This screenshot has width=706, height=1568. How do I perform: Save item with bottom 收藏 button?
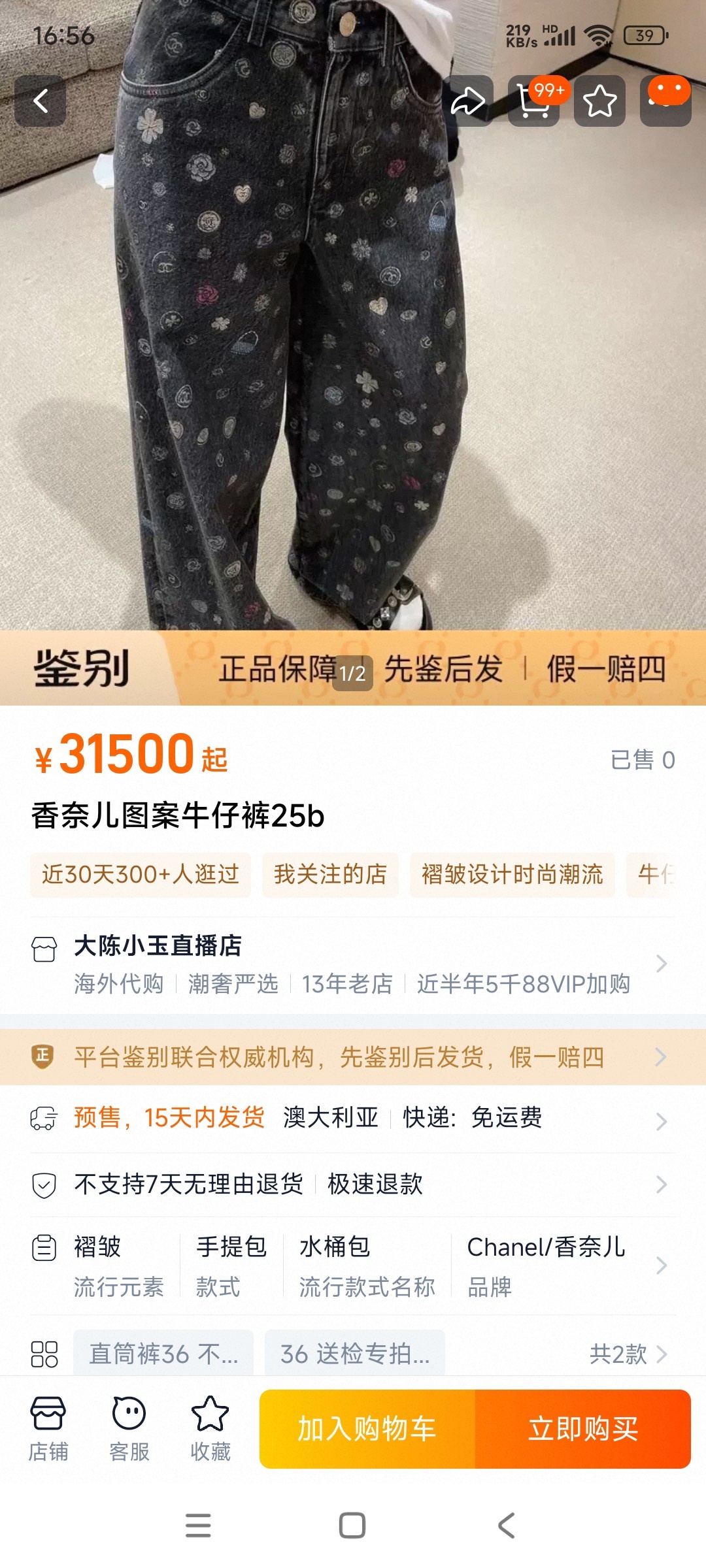(210, 1428)
